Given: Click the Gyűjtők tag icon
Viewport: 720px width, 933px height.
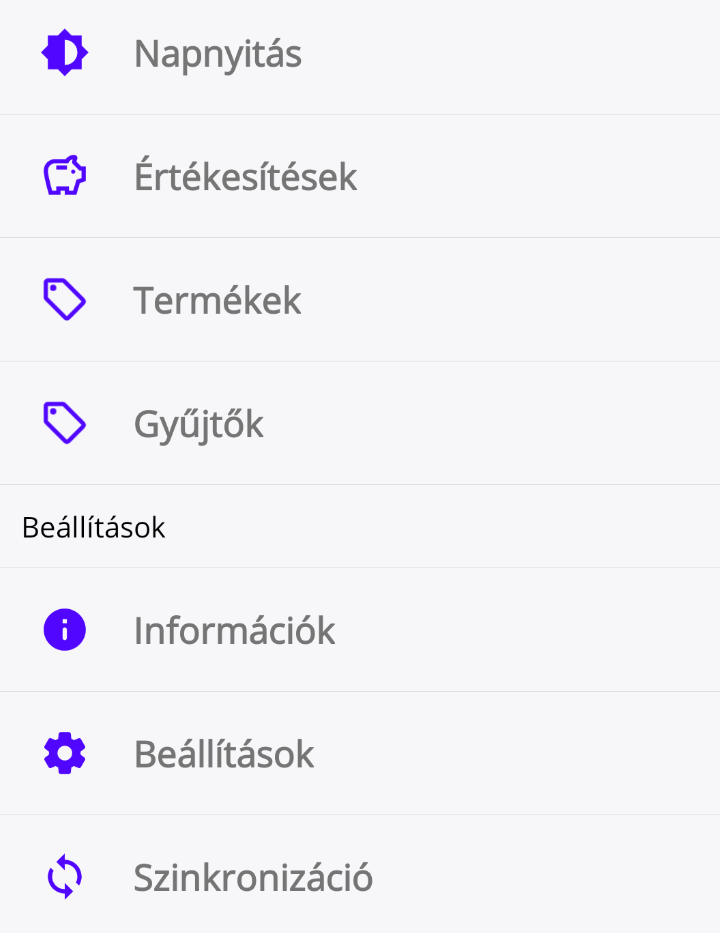Looking at the screenshot, I should click(64, 423).
